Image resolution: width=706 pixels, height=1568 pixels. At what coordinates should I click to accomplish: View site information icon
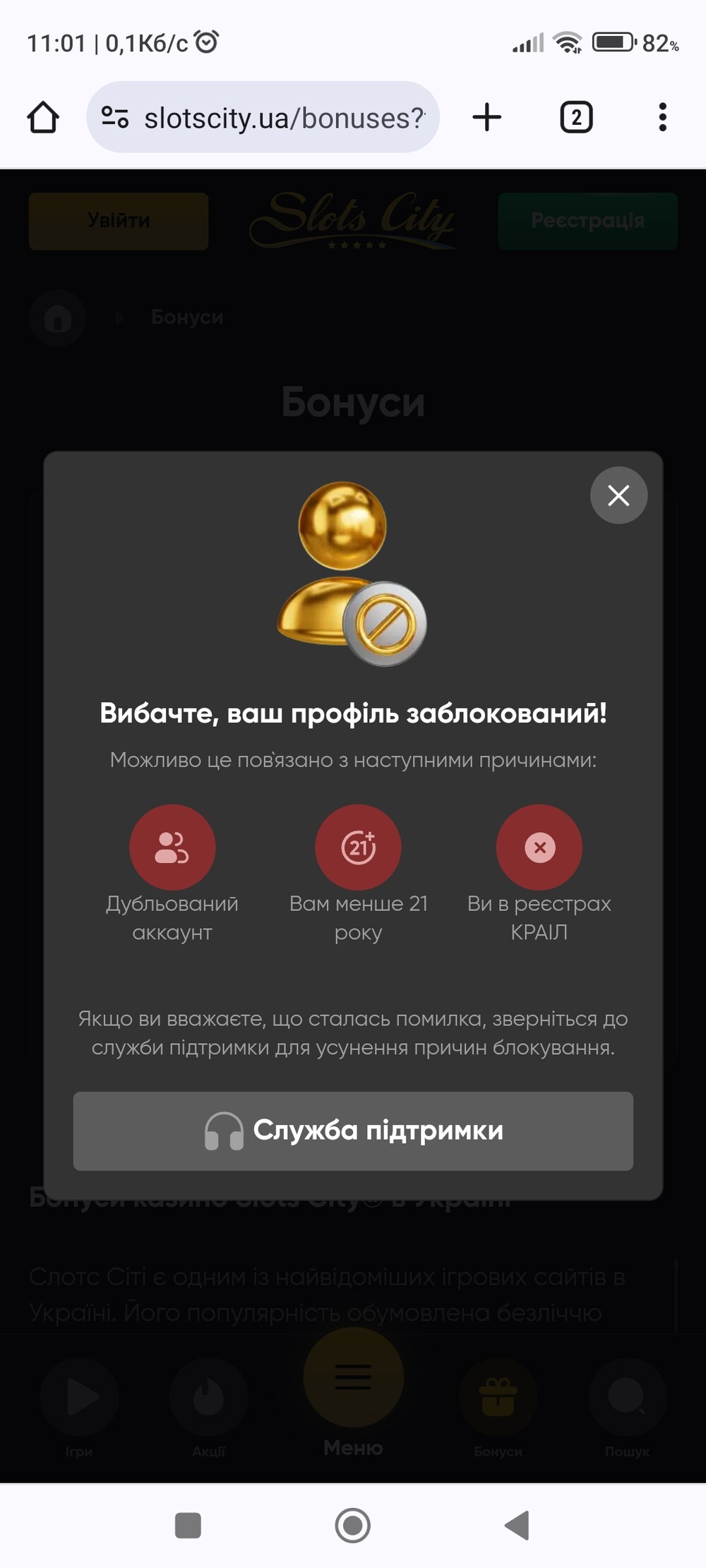coord(114,117)
